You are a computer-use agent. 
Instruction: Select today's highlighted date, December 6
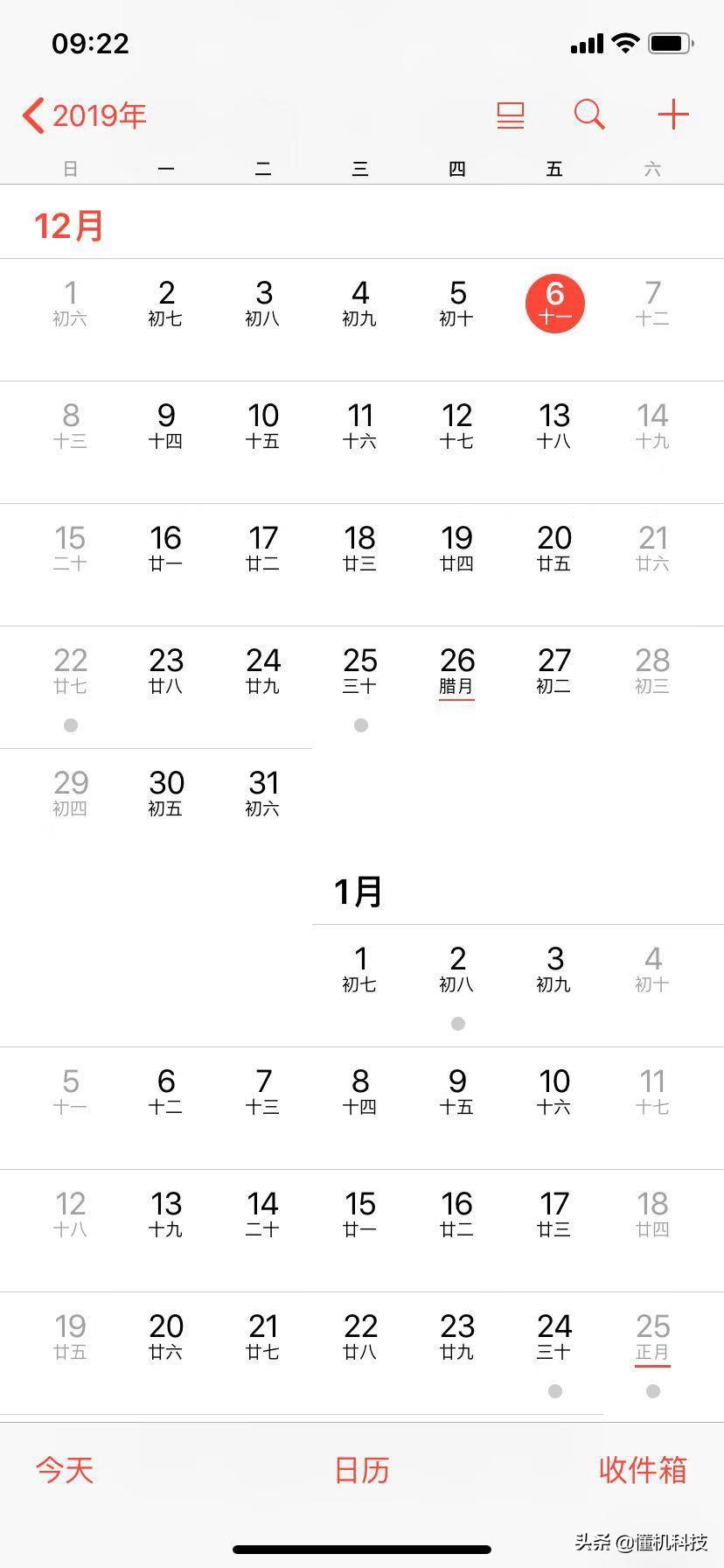coord(554,304)
